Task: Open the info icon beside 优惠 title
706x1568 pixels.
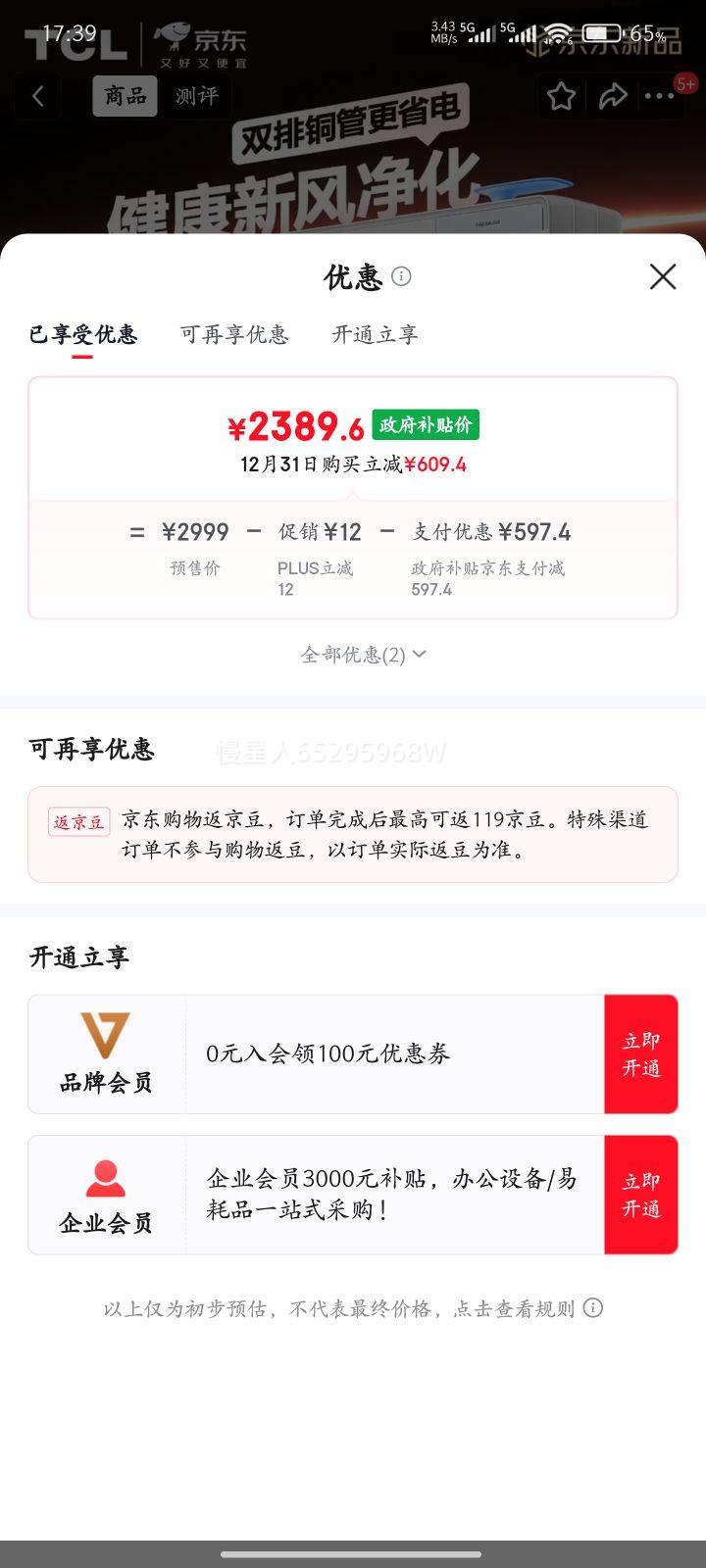Action: pos(402,277)
